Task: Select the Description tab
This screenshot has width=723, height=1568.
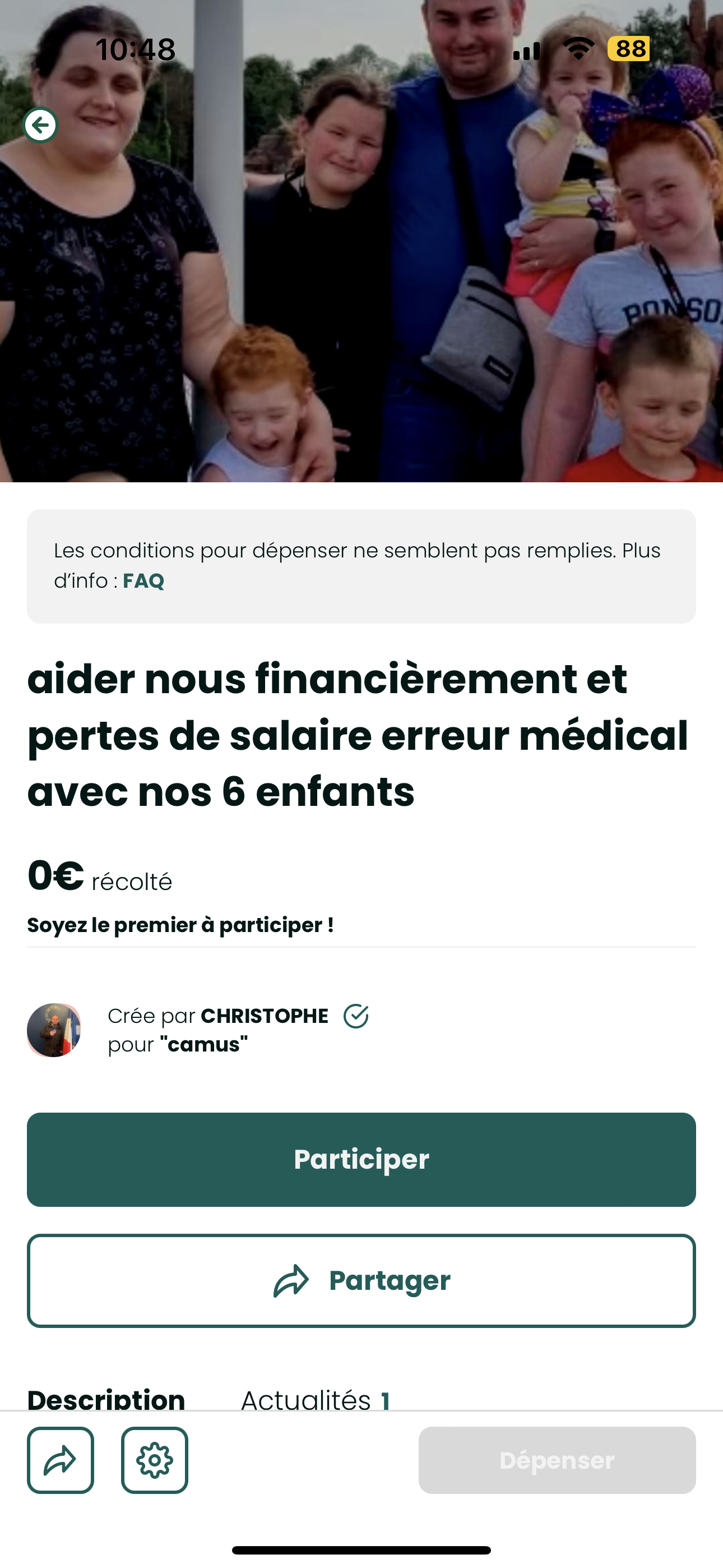Action: 106,1399
